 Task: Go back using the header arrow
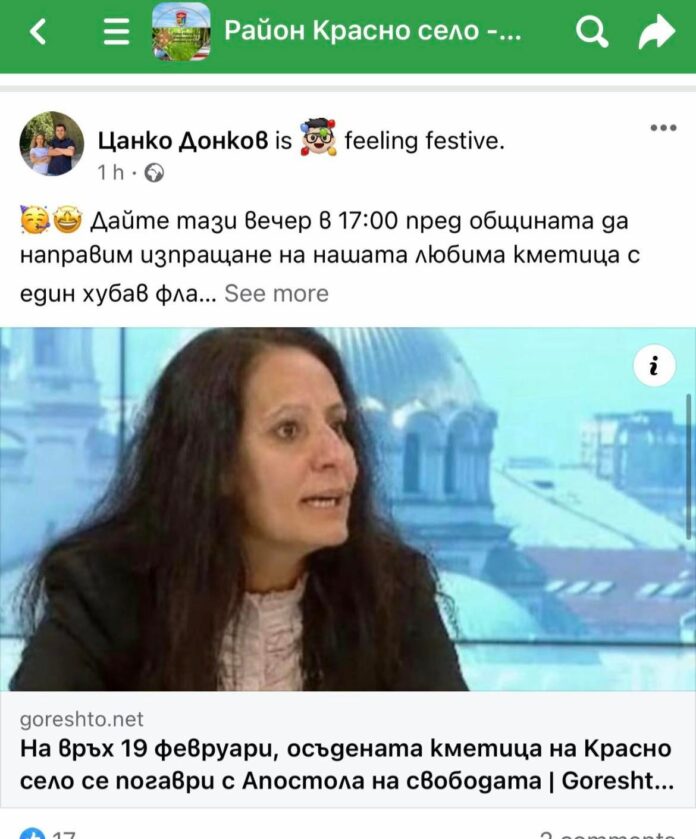(38, 32)
